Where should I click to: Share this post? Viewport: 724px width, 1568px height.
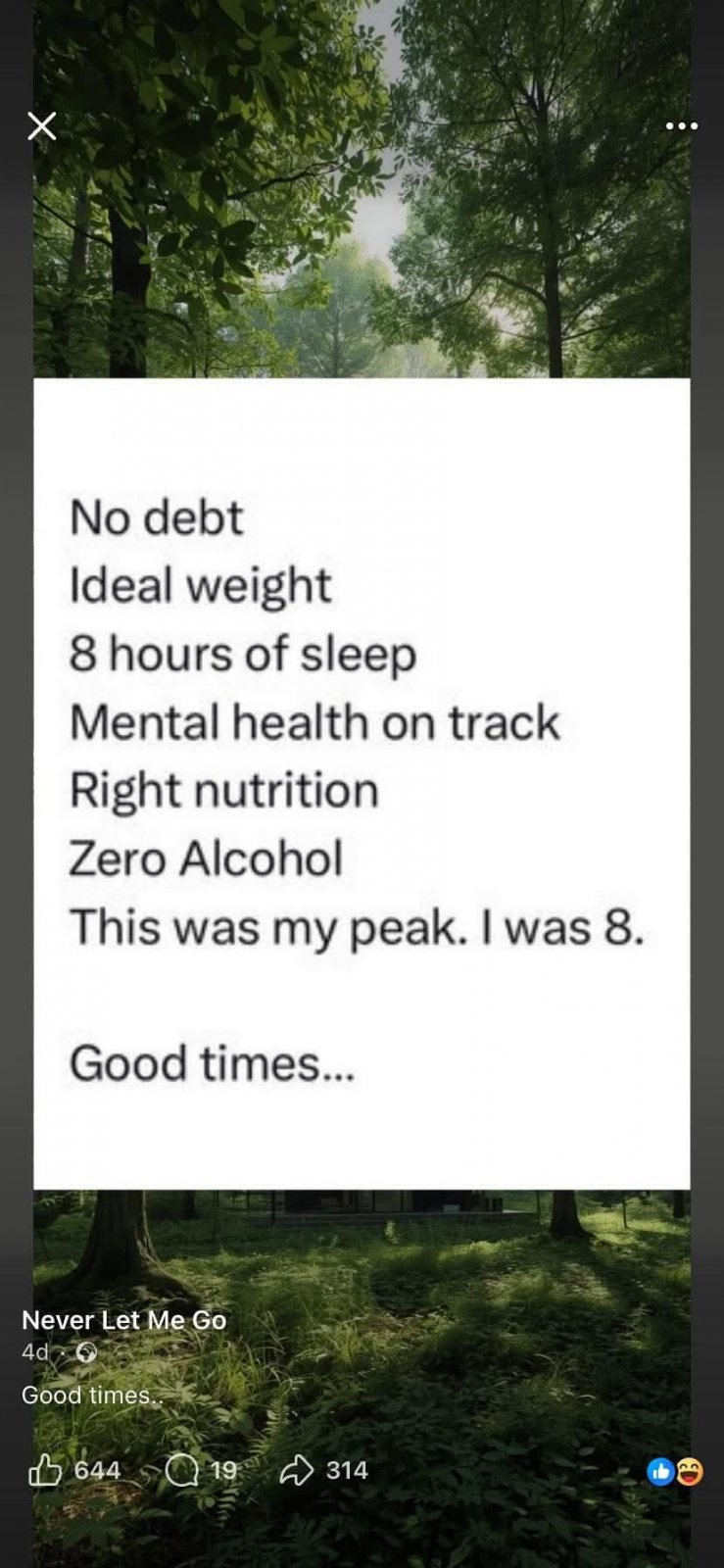click(x=297, y=1470)
